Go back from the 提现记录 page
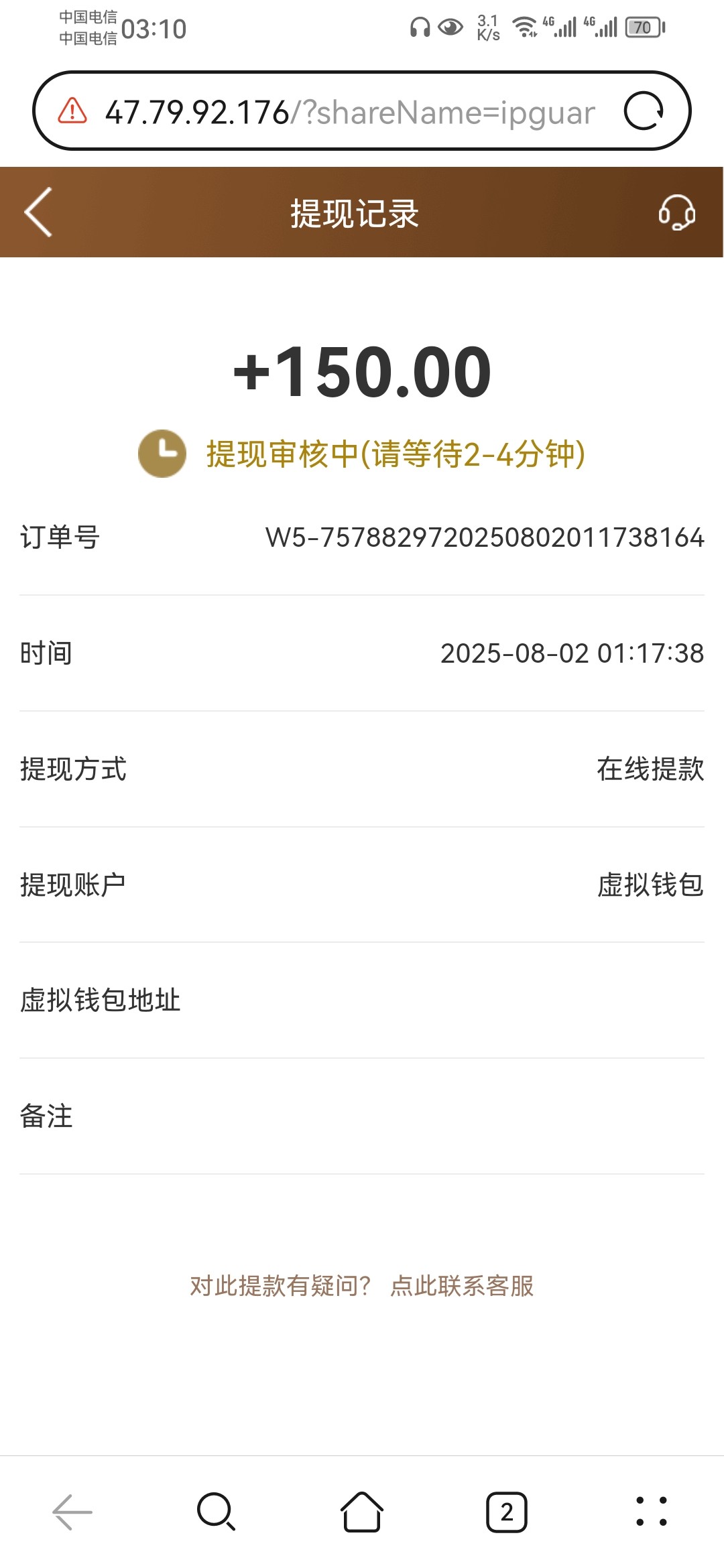This screenshot has width=724, height=1568. pos(38,212)
